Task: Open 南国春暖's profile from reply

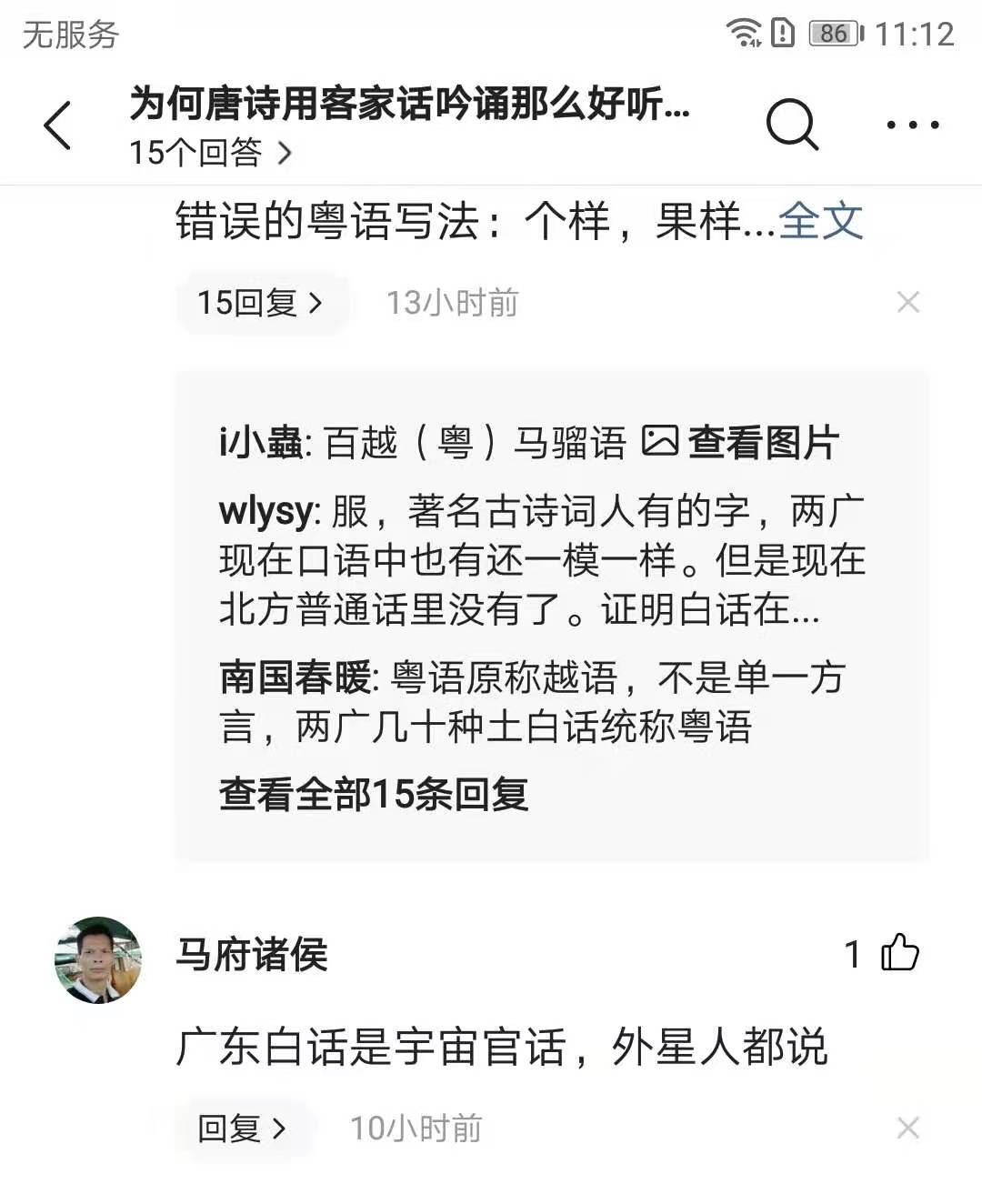Action: pyautogui.click(x=296, y=677)
